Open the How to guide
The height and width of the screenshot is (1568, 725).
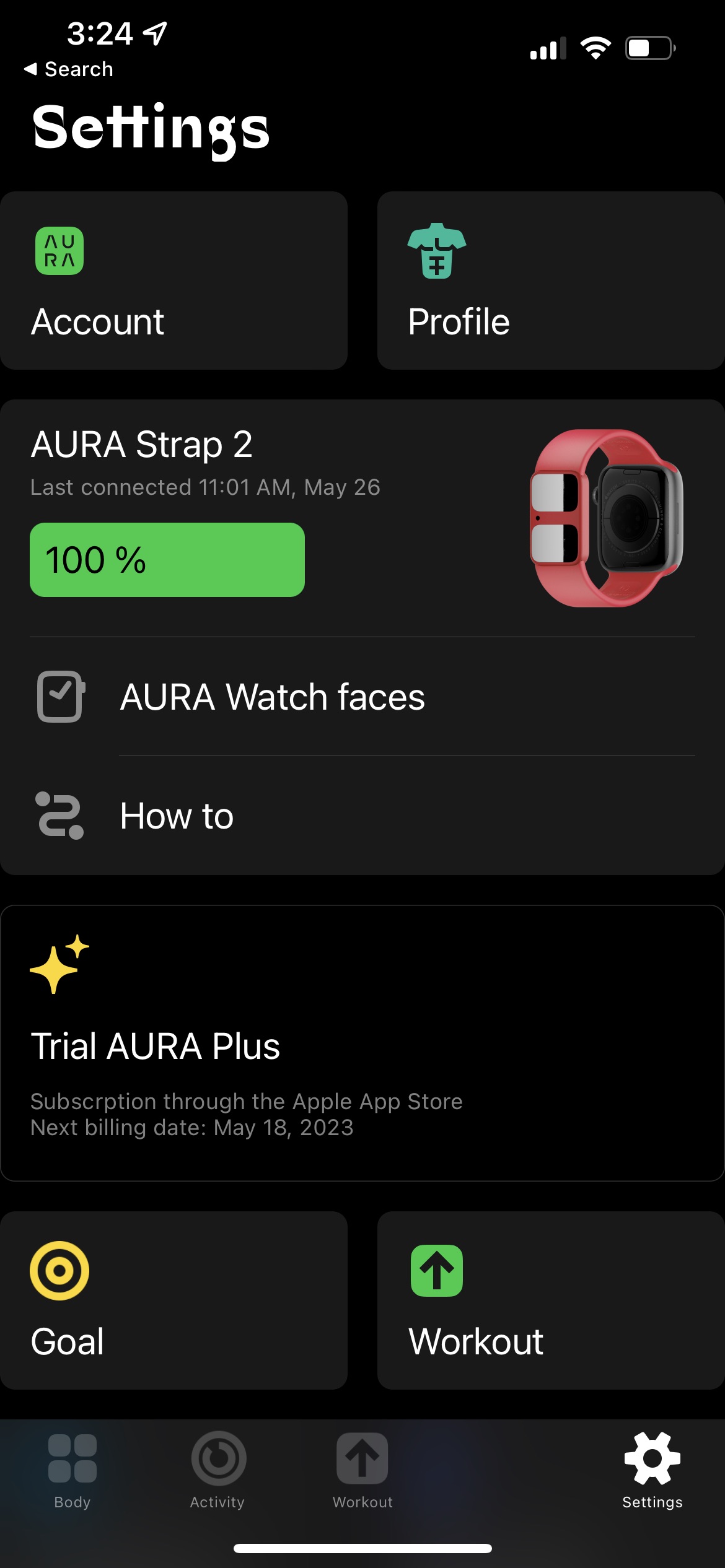362,816
